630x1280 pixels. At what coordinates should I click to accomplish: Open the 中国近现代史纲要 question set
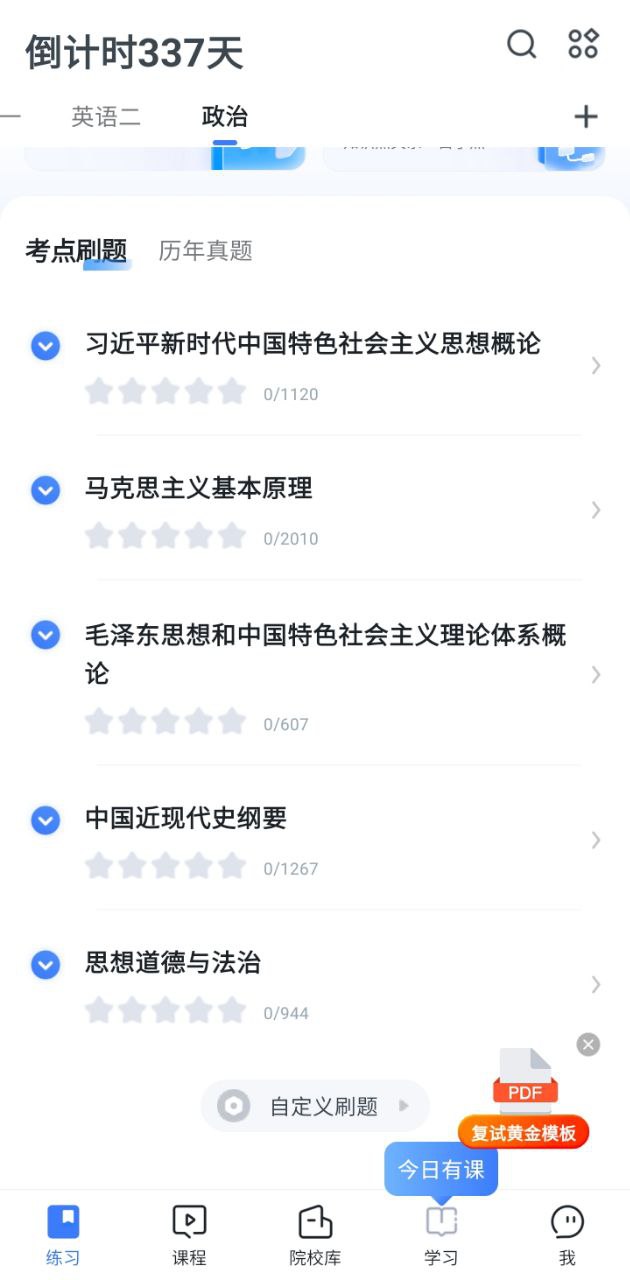(186, 818)
